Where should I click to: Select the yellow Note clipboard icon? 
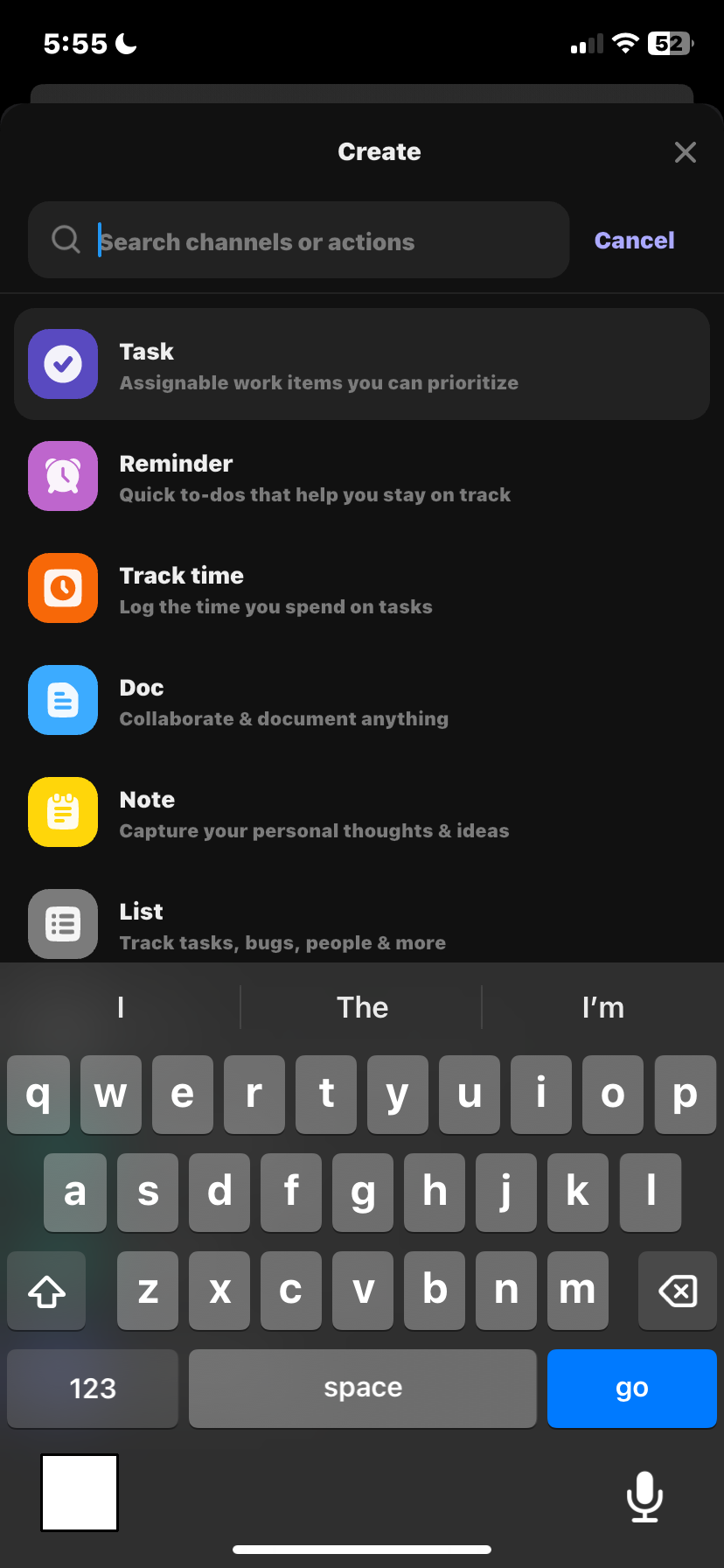pyautogui.click(x=62, y=812)
